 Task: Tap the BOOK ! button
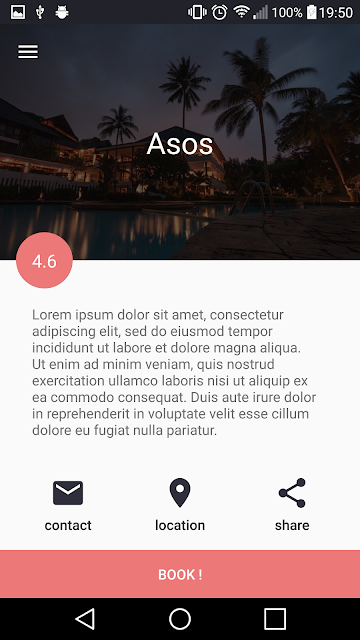[180, 574]
